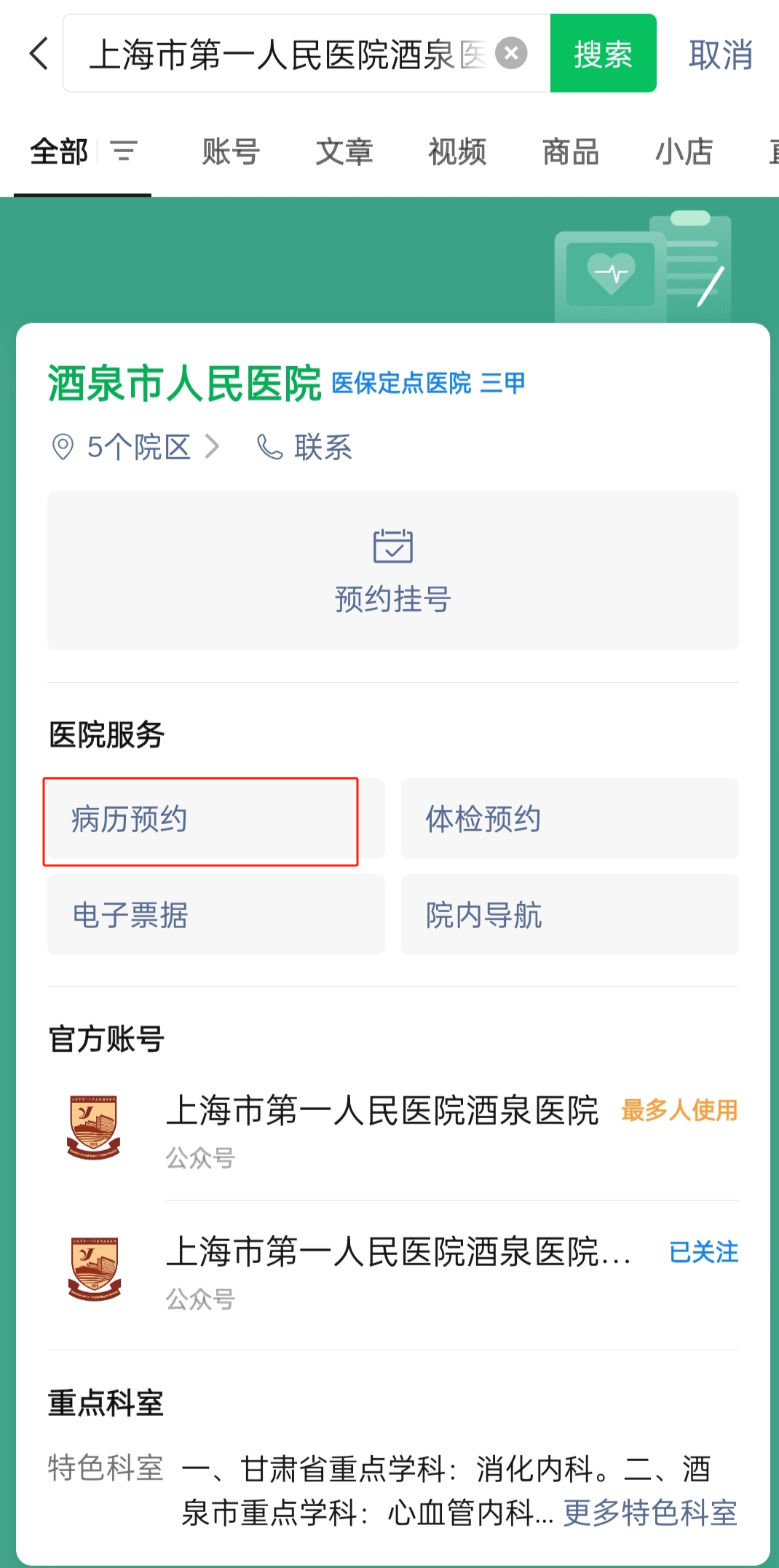Select the 体检预约 service
Screen dimensions: 779x1568
tap(570, 819)
